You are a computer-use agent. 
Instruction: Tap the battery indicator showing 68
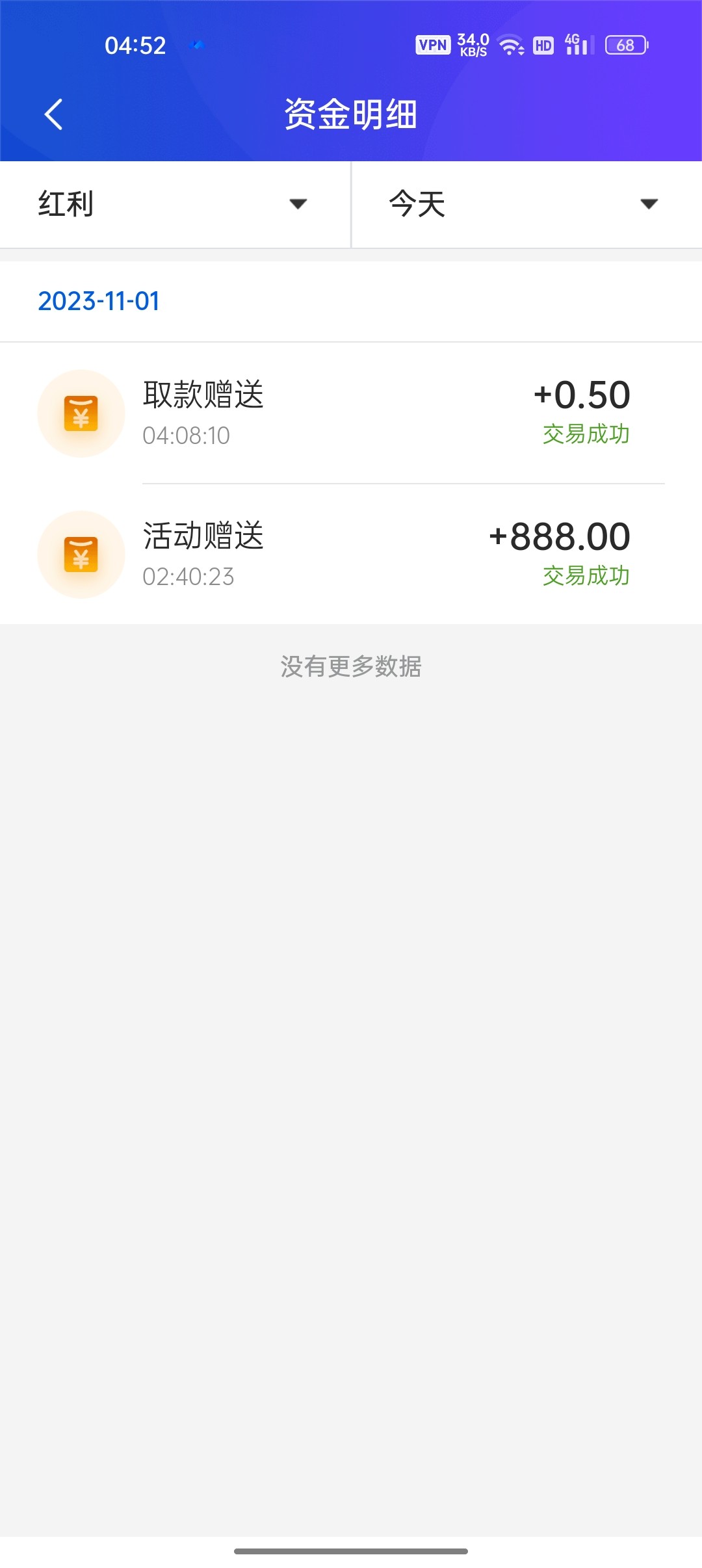pyautogui.click(x=625, y=46)
